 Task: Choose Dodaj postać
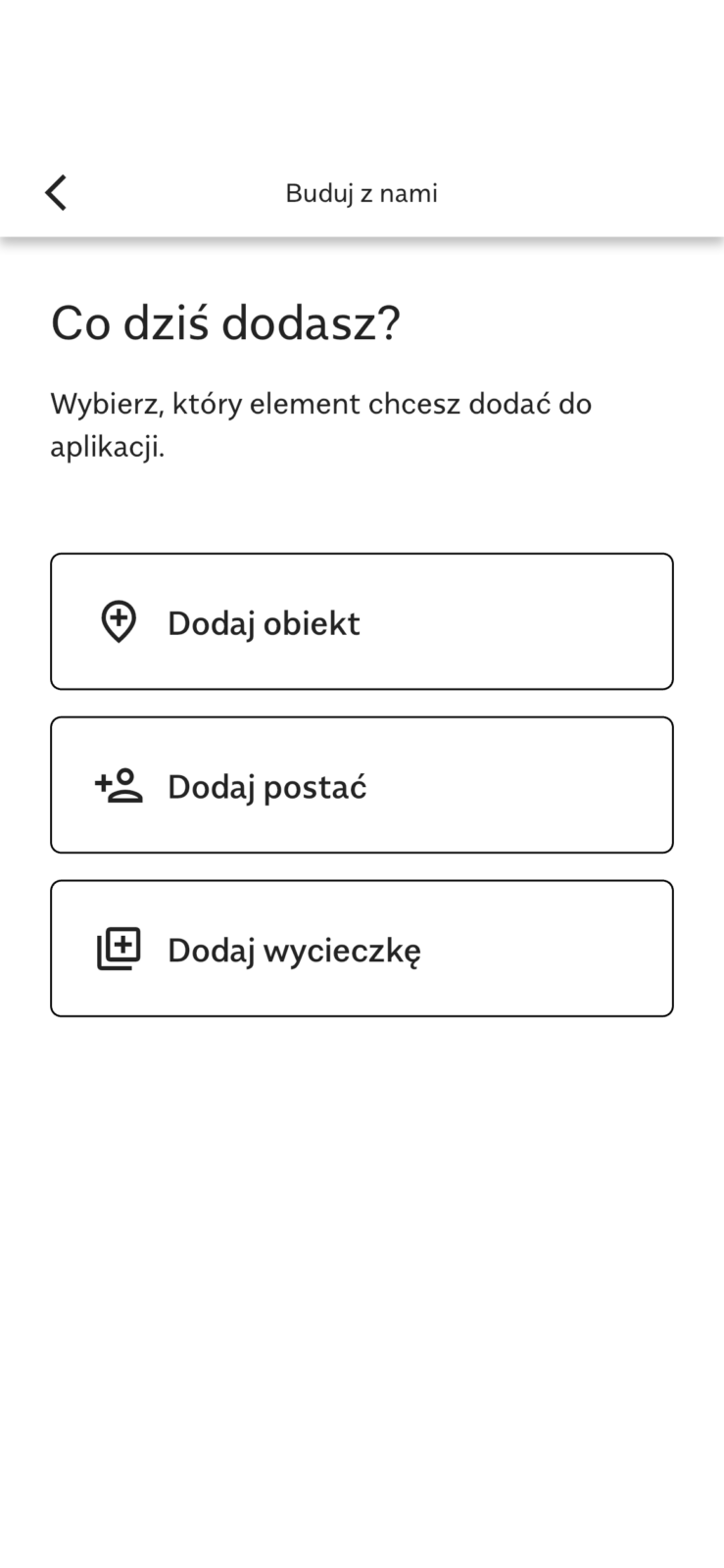(362, 785)
